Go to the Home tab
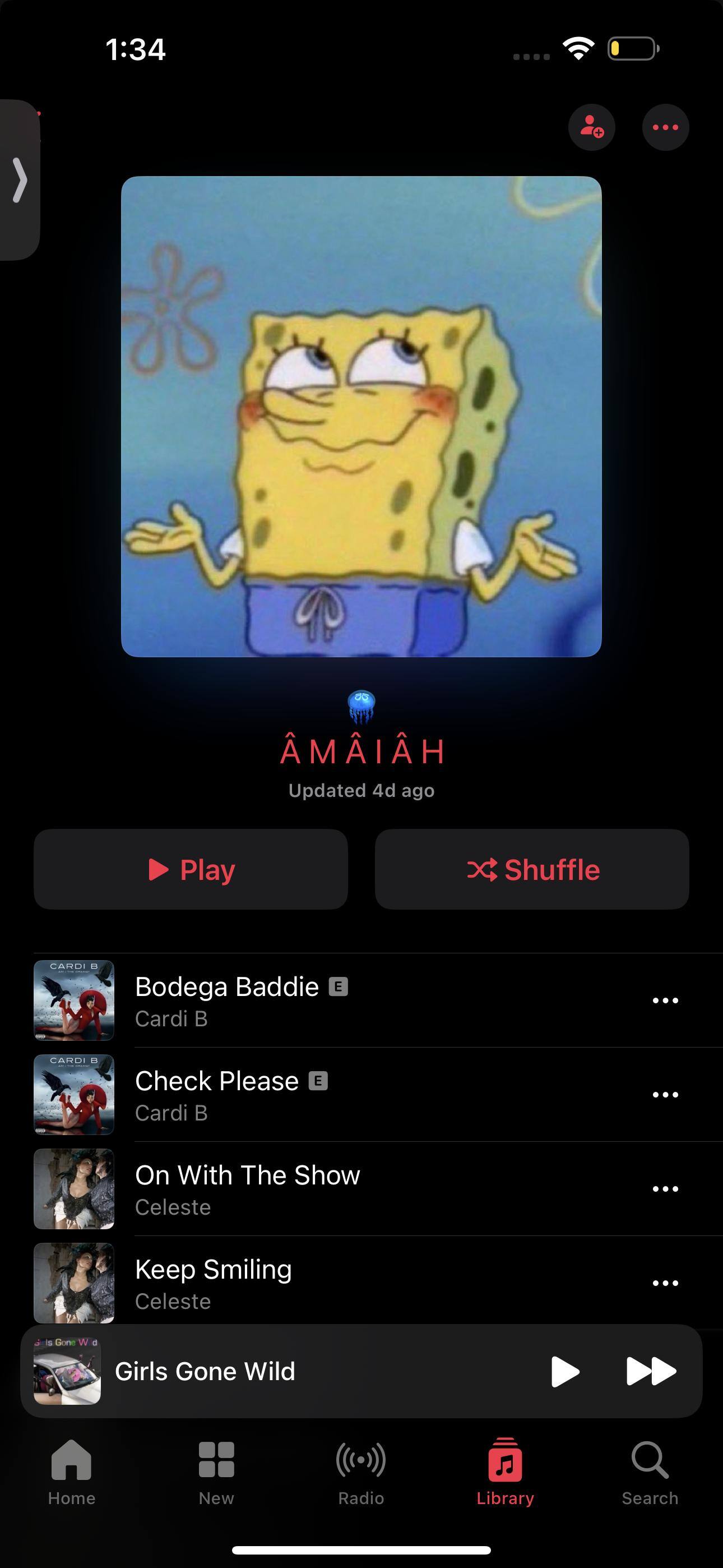The image size is (723, 1568). point(72,1471)
